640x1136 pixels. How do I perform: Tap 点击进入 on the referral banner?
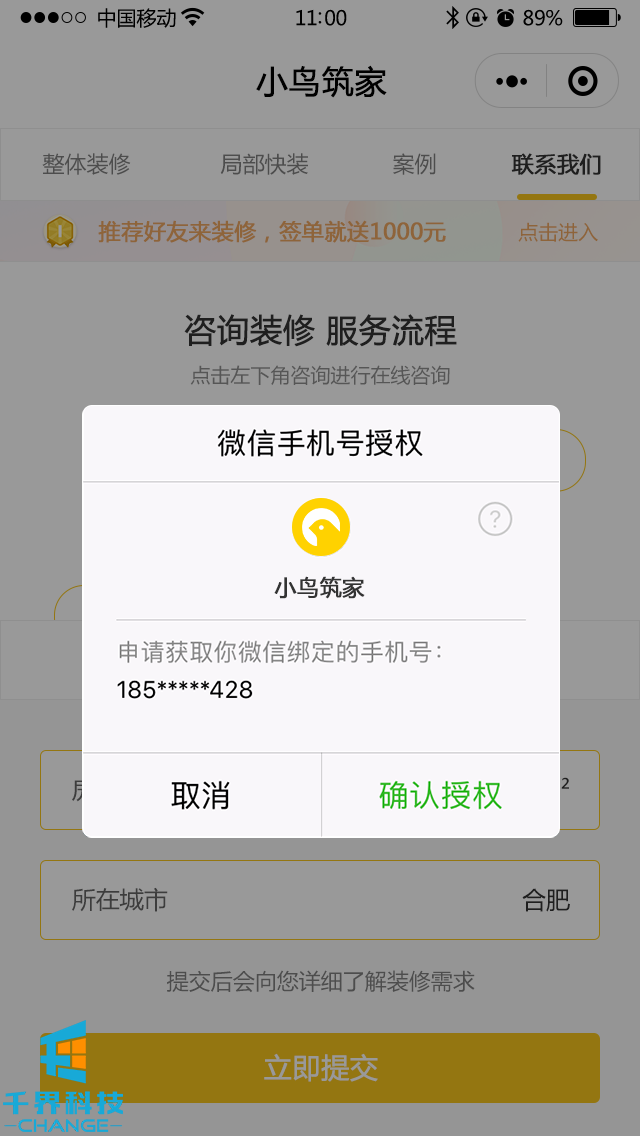(x=557, y=233)
